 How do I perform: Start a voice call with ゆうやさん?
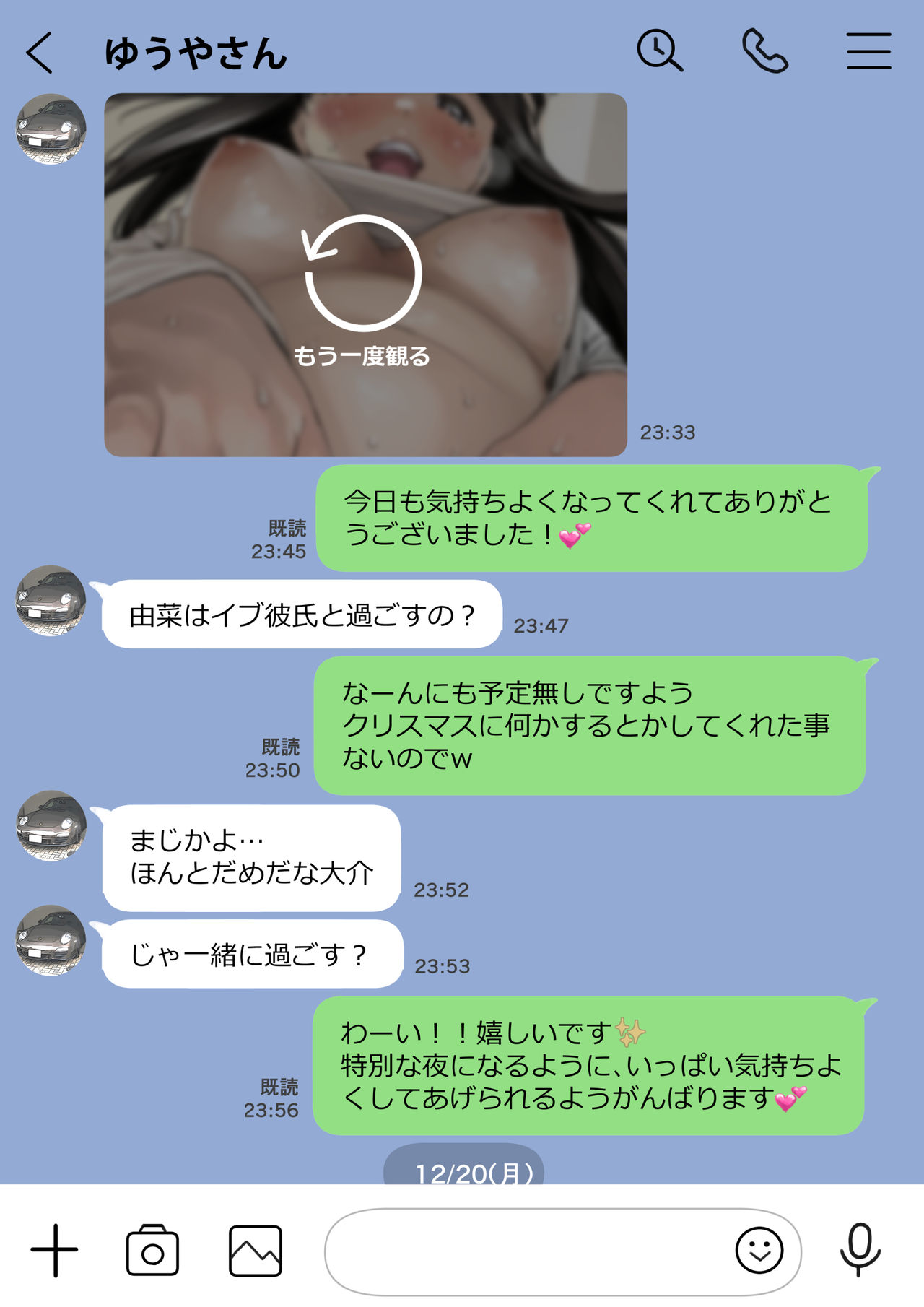pyautogui.click(x=764, y=51)
